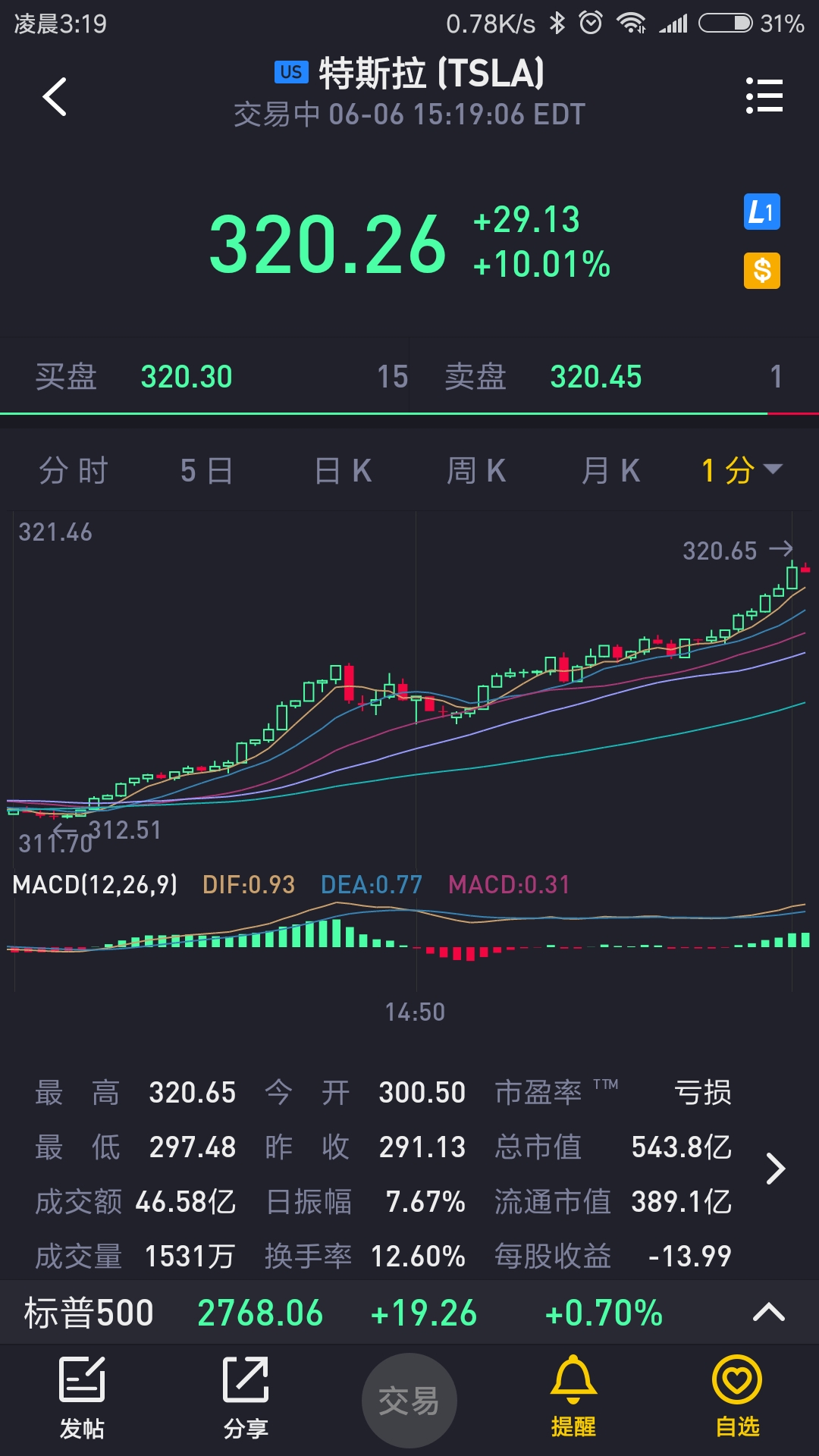Switch to the 5日 chart tab
The width and height of the screenshot is (819, 1456).
point(206,471)
